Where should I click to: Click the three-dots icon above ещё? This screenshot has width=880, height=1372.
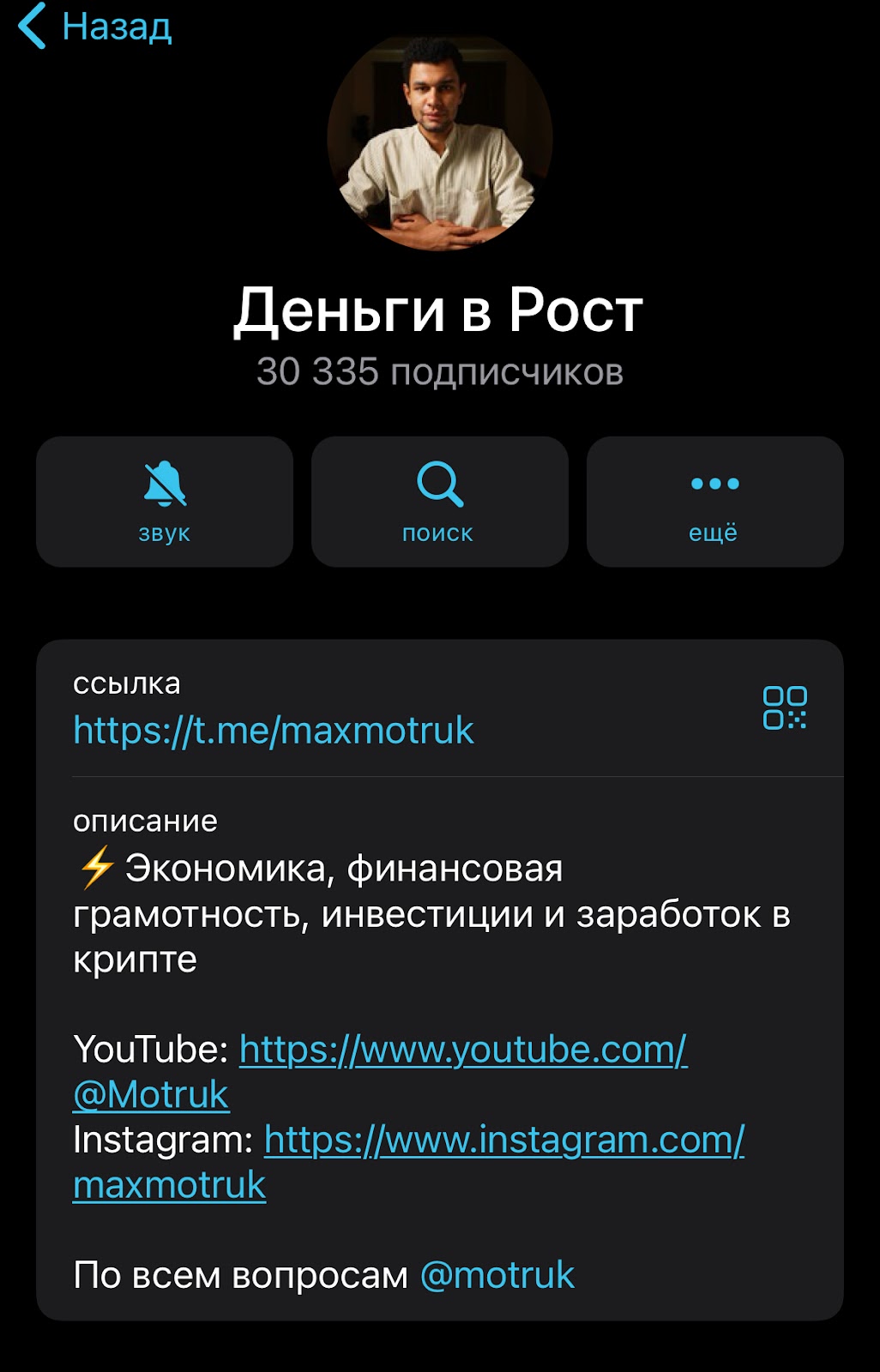click(714, 484)
